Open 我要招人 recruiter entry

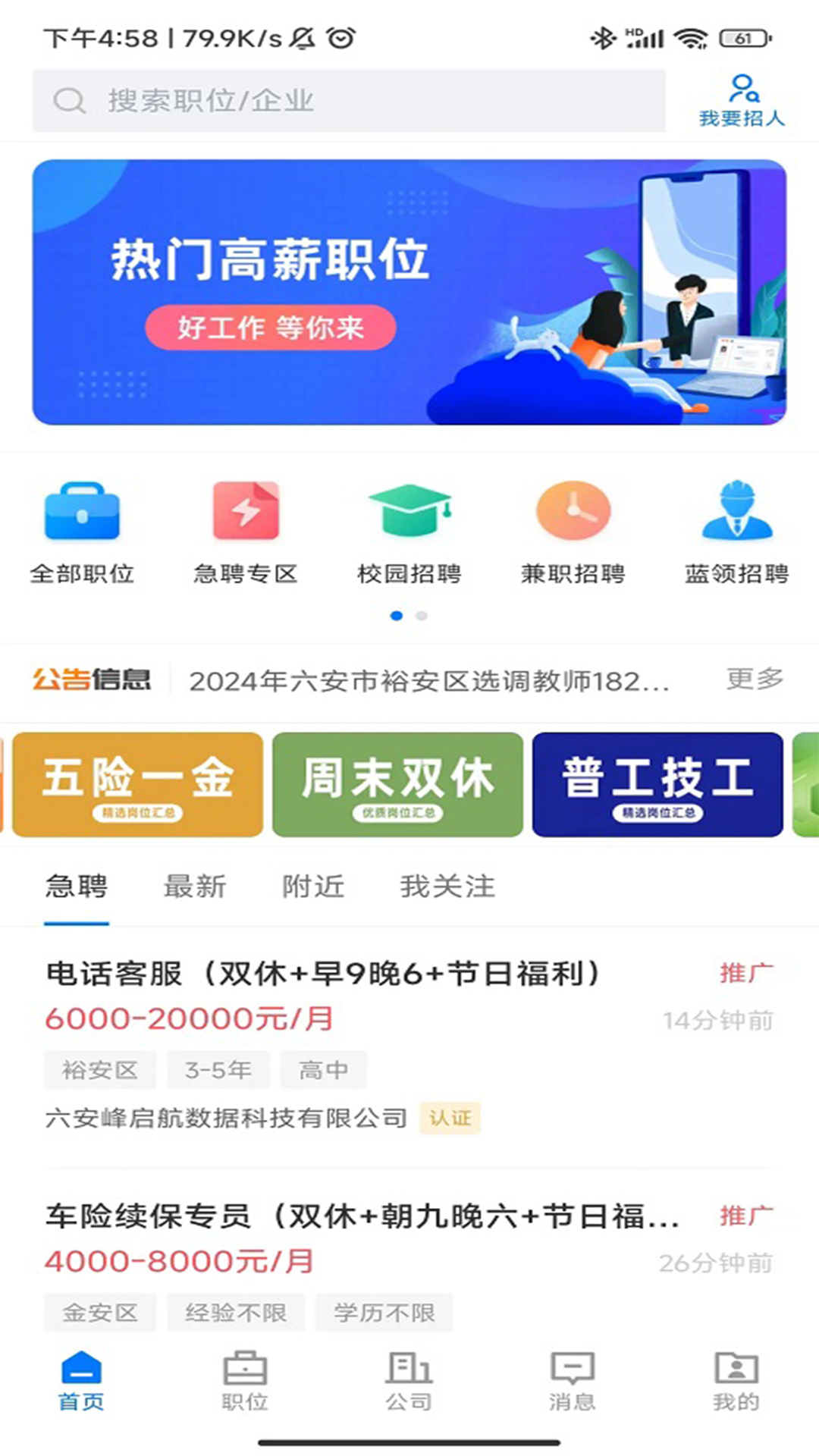pos(742,100)
